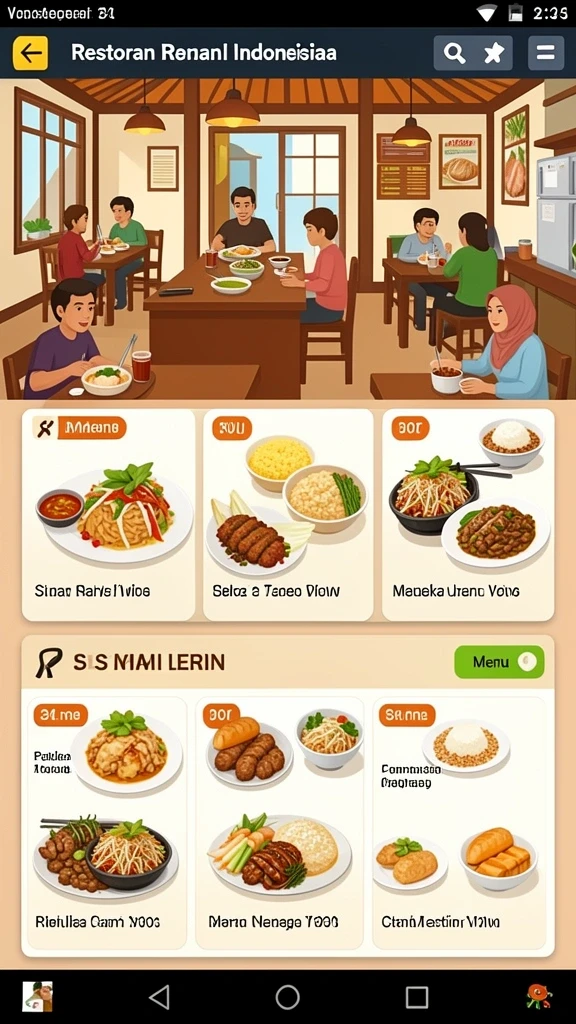This screenshot has height=1024, width=576.
Task: Open the noodle dish card with red sauce bowl
Action: tap(108, 515)
